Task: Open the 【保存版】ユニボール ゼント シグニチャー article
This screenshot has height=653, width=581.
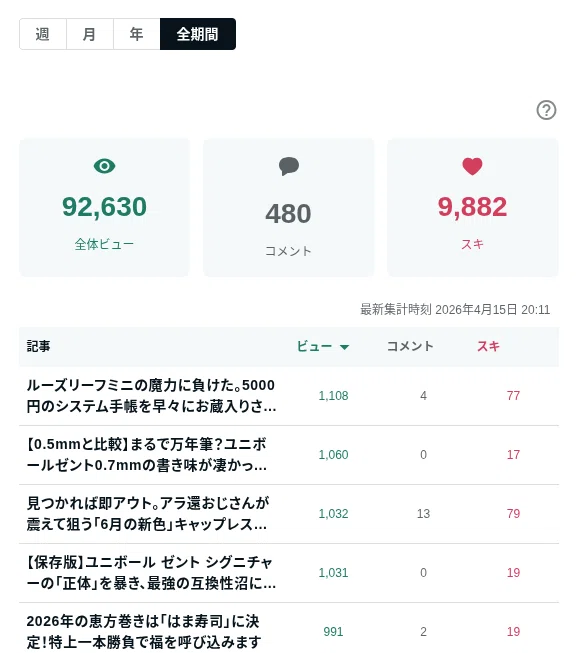Action: click(x=289, y=573)
